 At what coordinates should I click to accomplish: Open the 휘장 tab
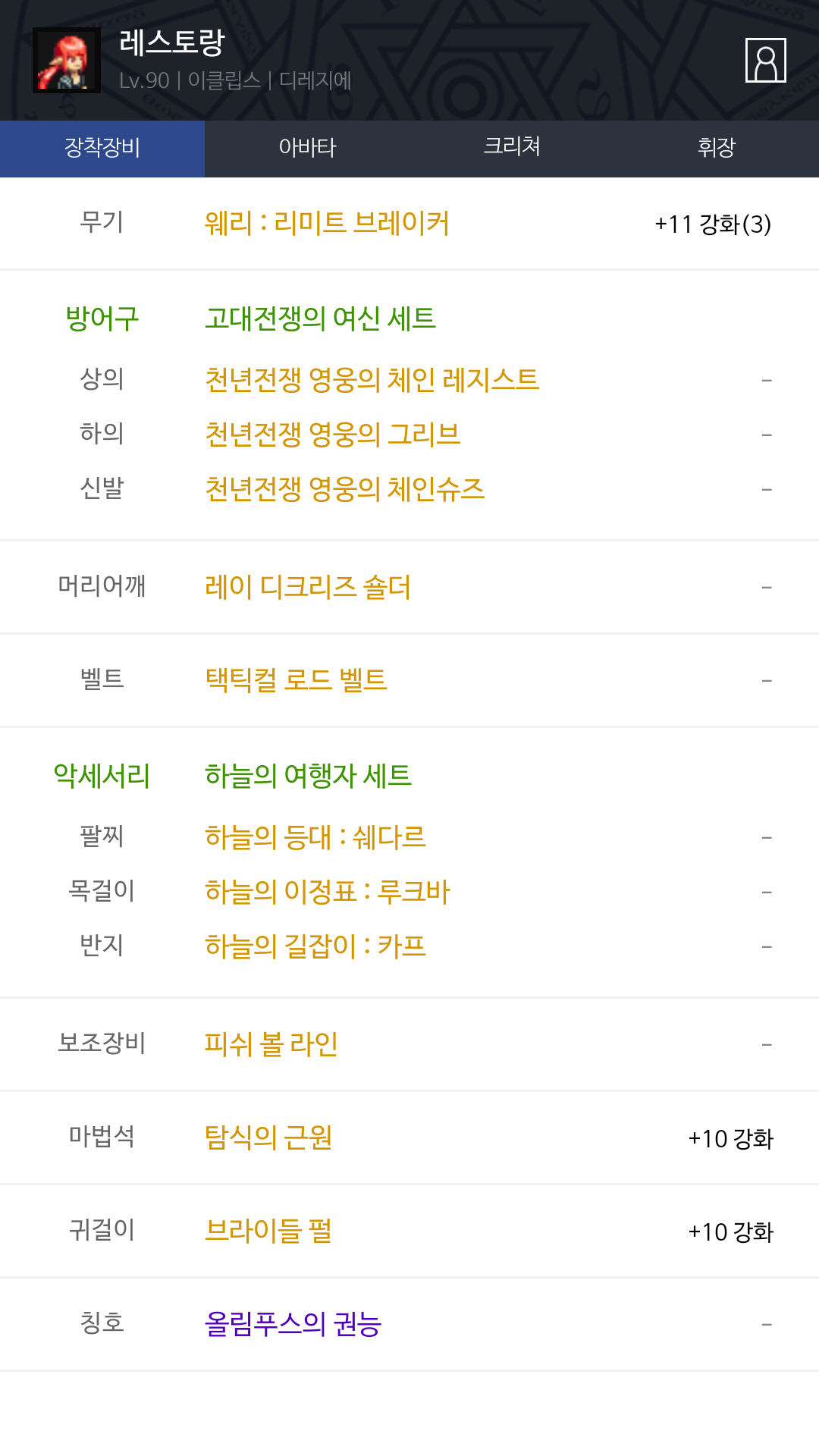coord(717,149)
